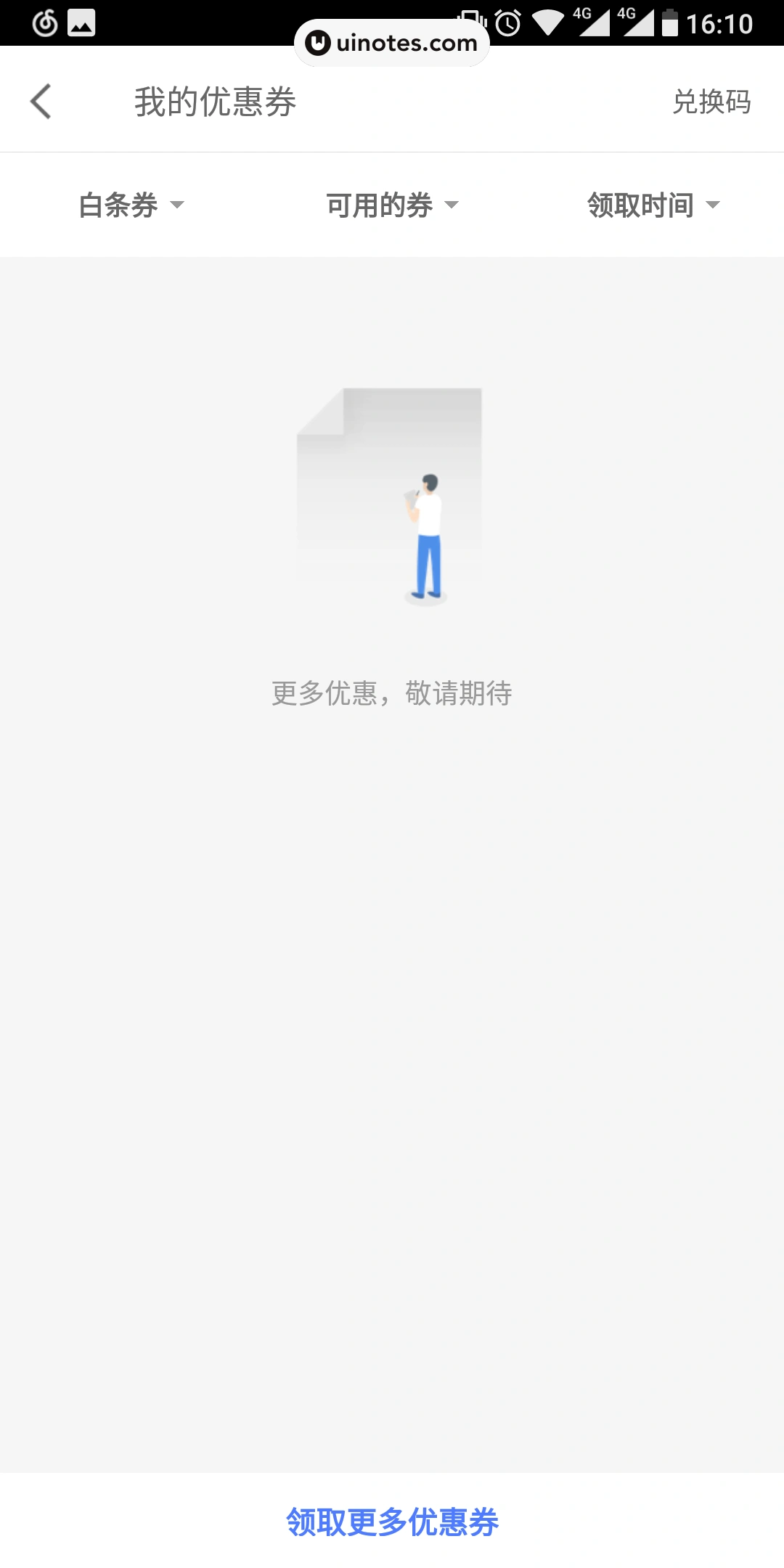The width and height of the screenshot is (784, 1568).
Task: Click the 更多优惠，敬请期待 message text
Action: click(392, 693)
